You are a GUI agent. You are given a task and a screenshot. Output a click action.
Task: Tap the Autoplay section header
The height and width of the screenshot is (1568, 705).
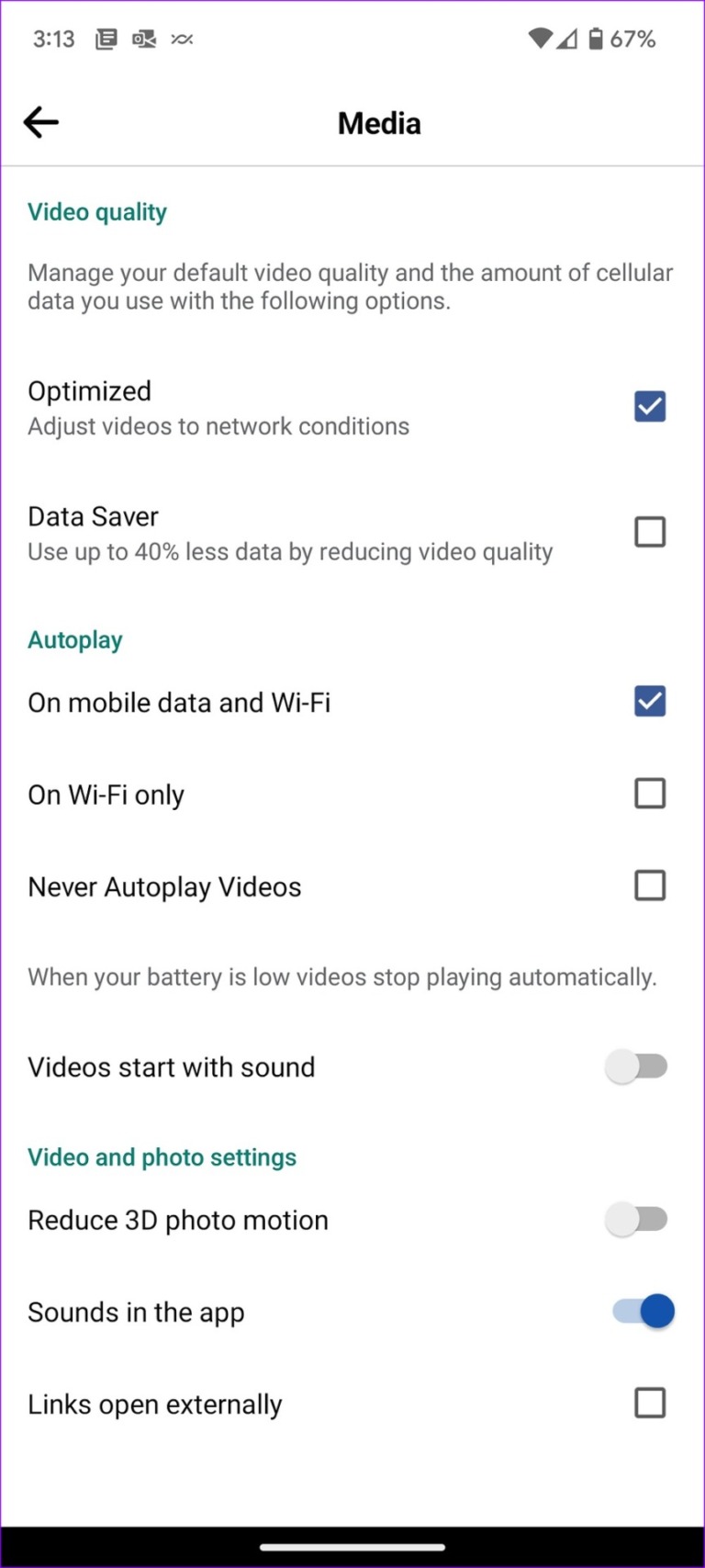point(74,639)
